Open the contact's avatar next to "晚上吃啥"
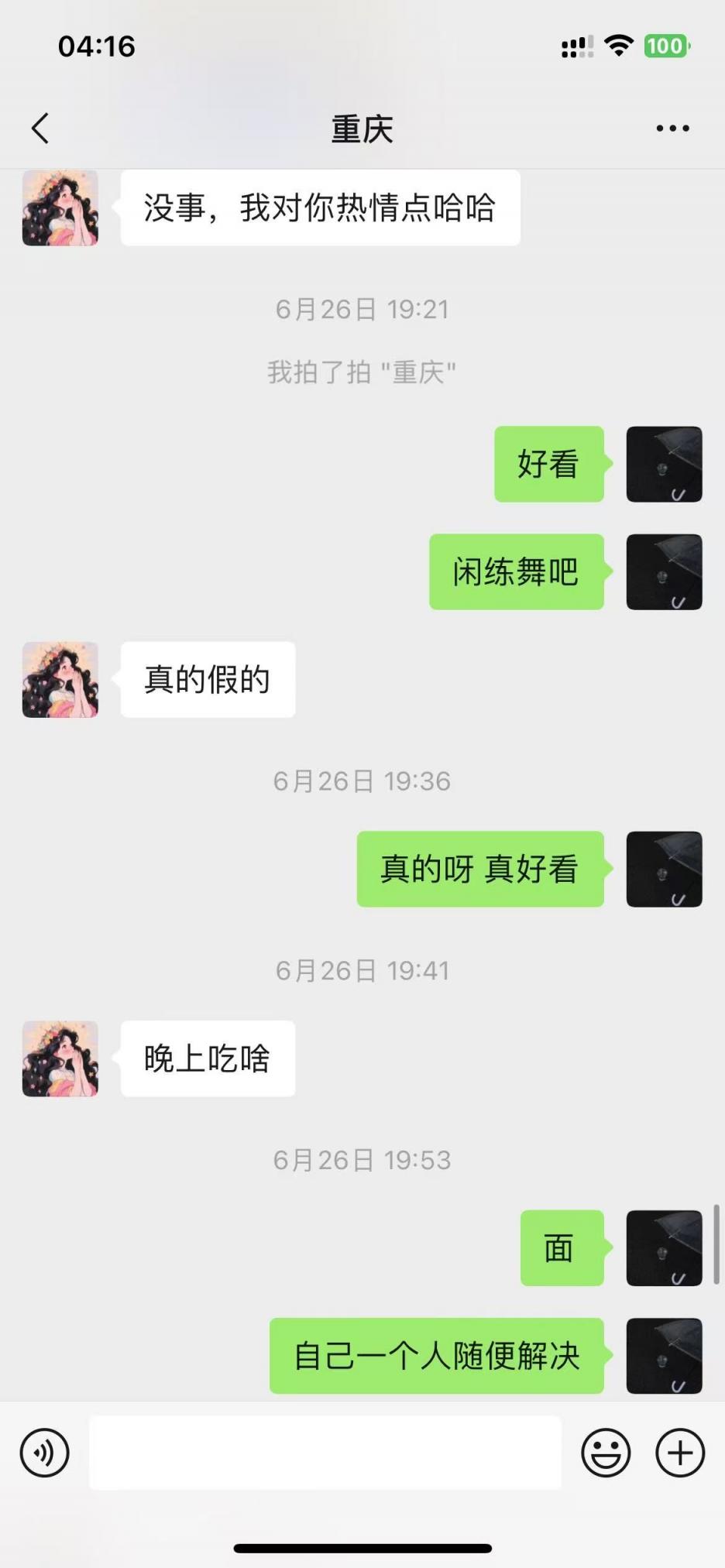This screenshot has width=725, height=1568. click(x=60, y=1058)
